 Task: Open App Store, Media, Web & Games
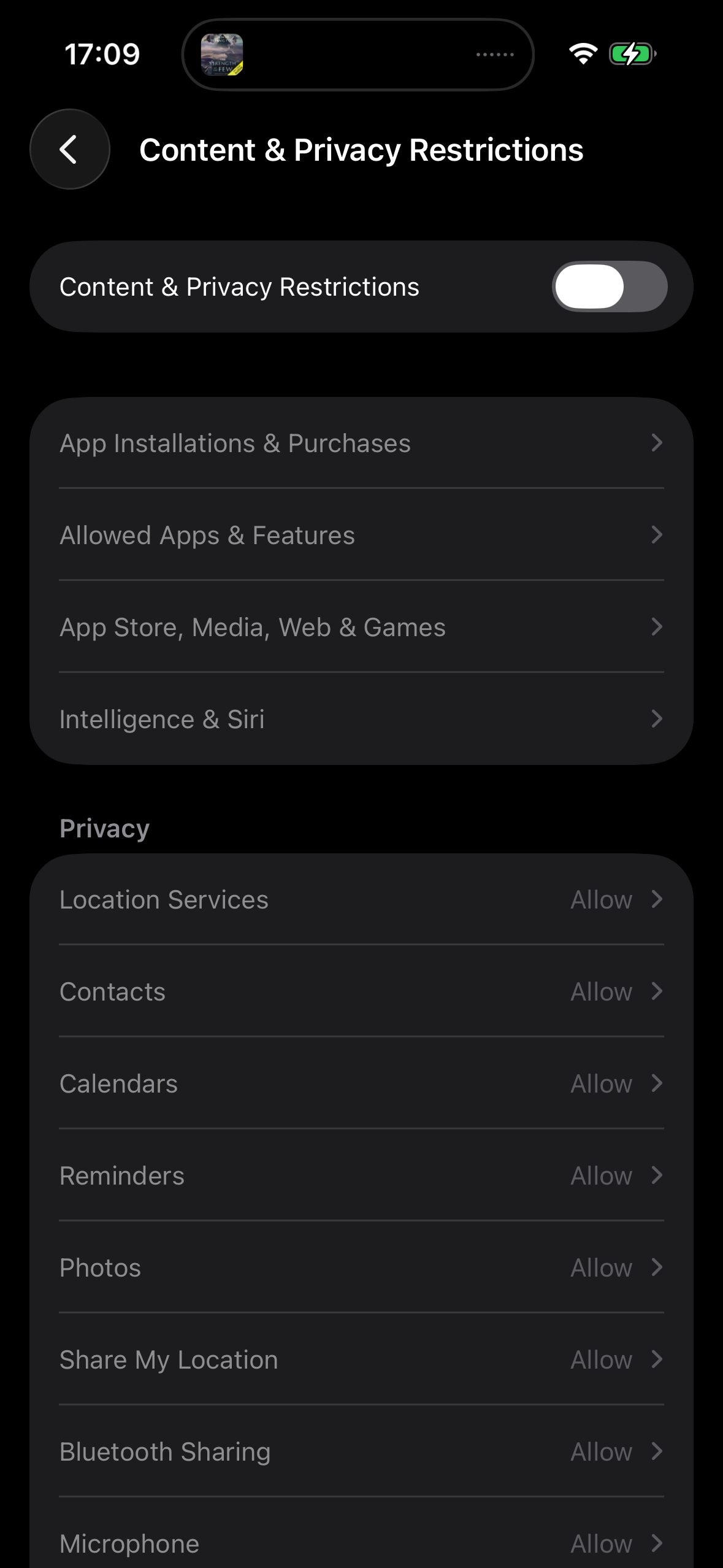[x=361, y=627]
